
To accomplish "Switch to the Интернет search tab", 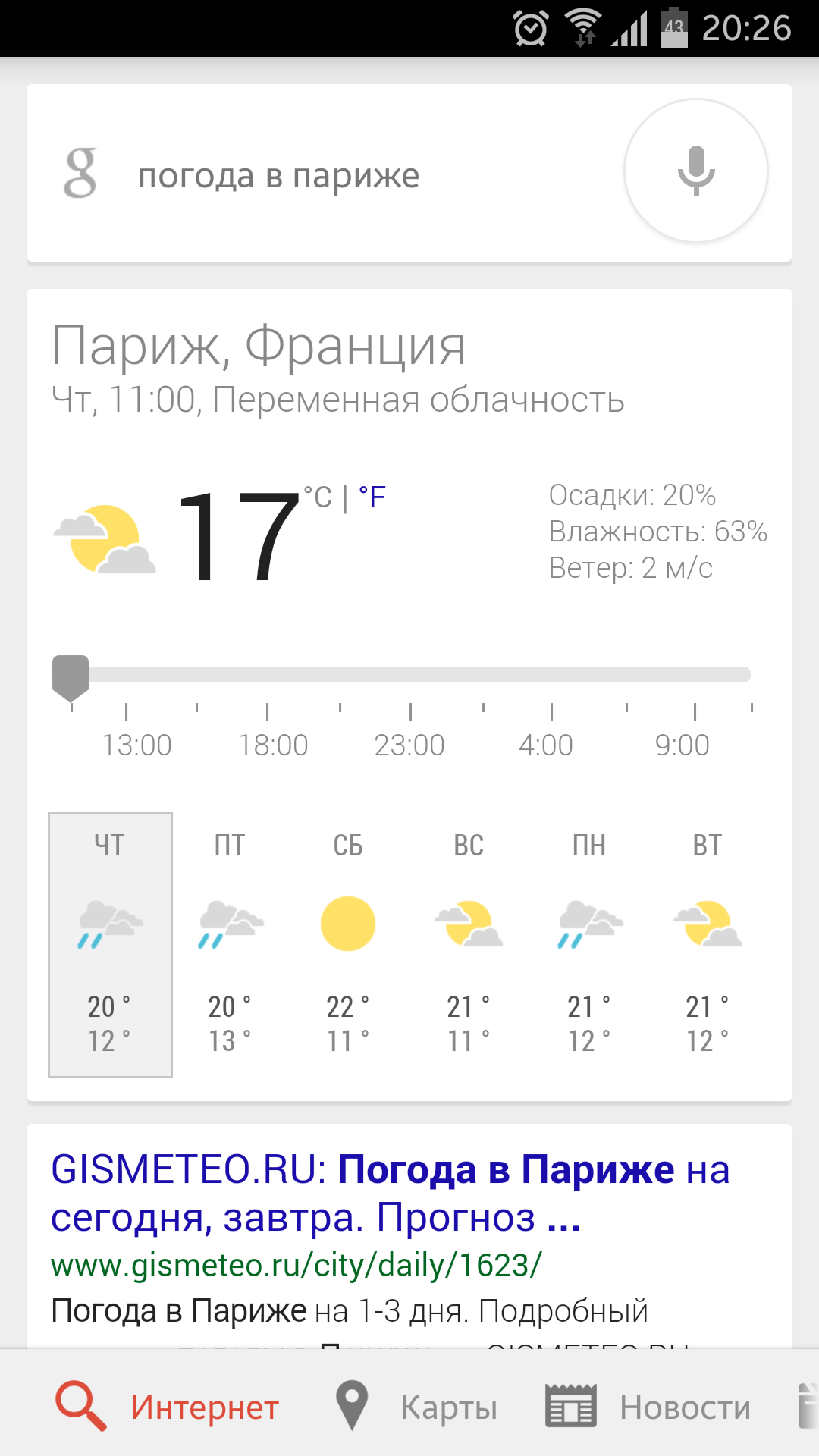I will 167,1407.
